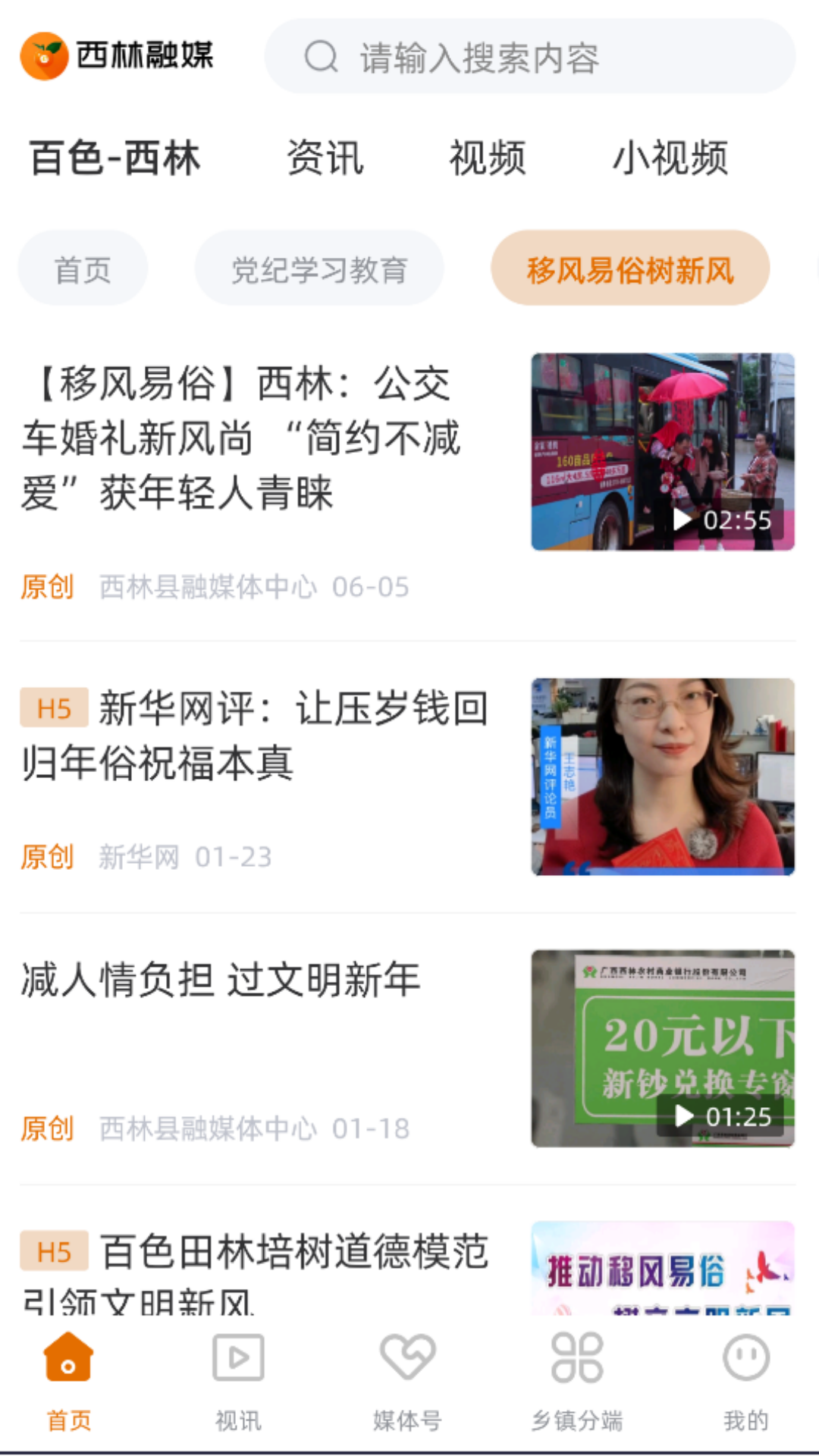Open the 资讯 tab
Viewport: 819px width, 1456px height.
tap(325, 158)
